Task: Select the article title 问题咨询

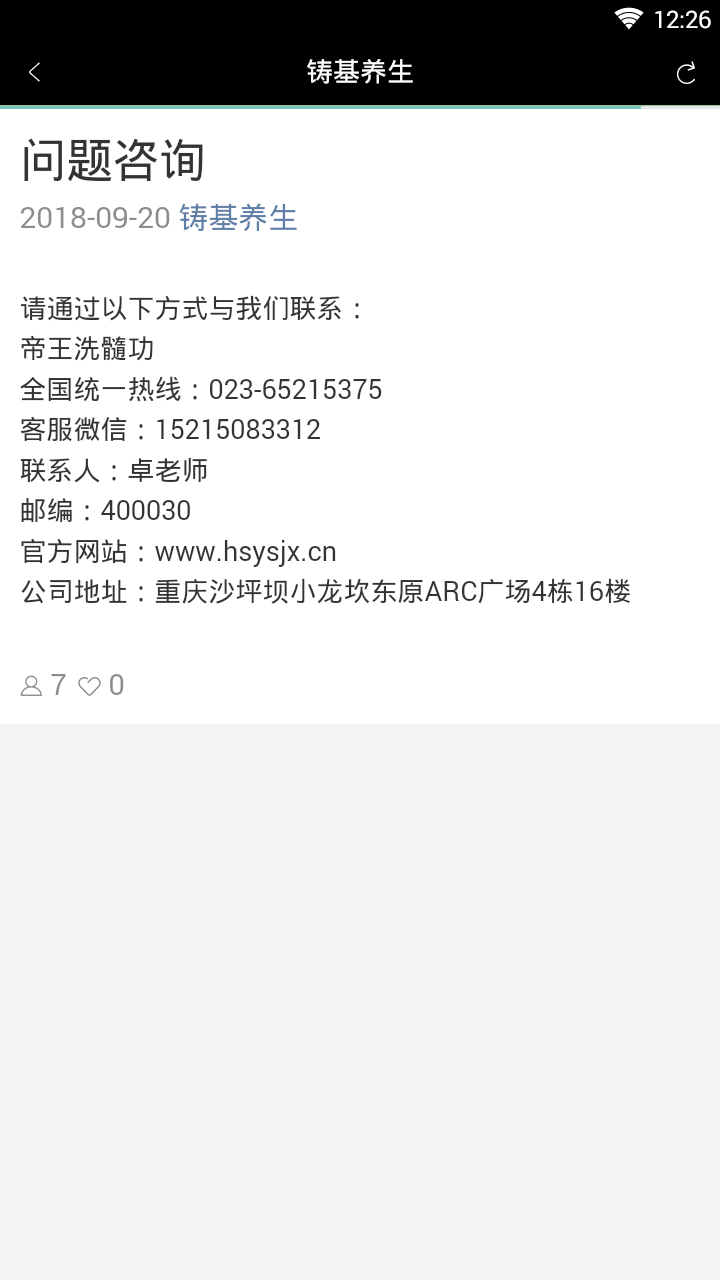Action: (x=113, y=158)
